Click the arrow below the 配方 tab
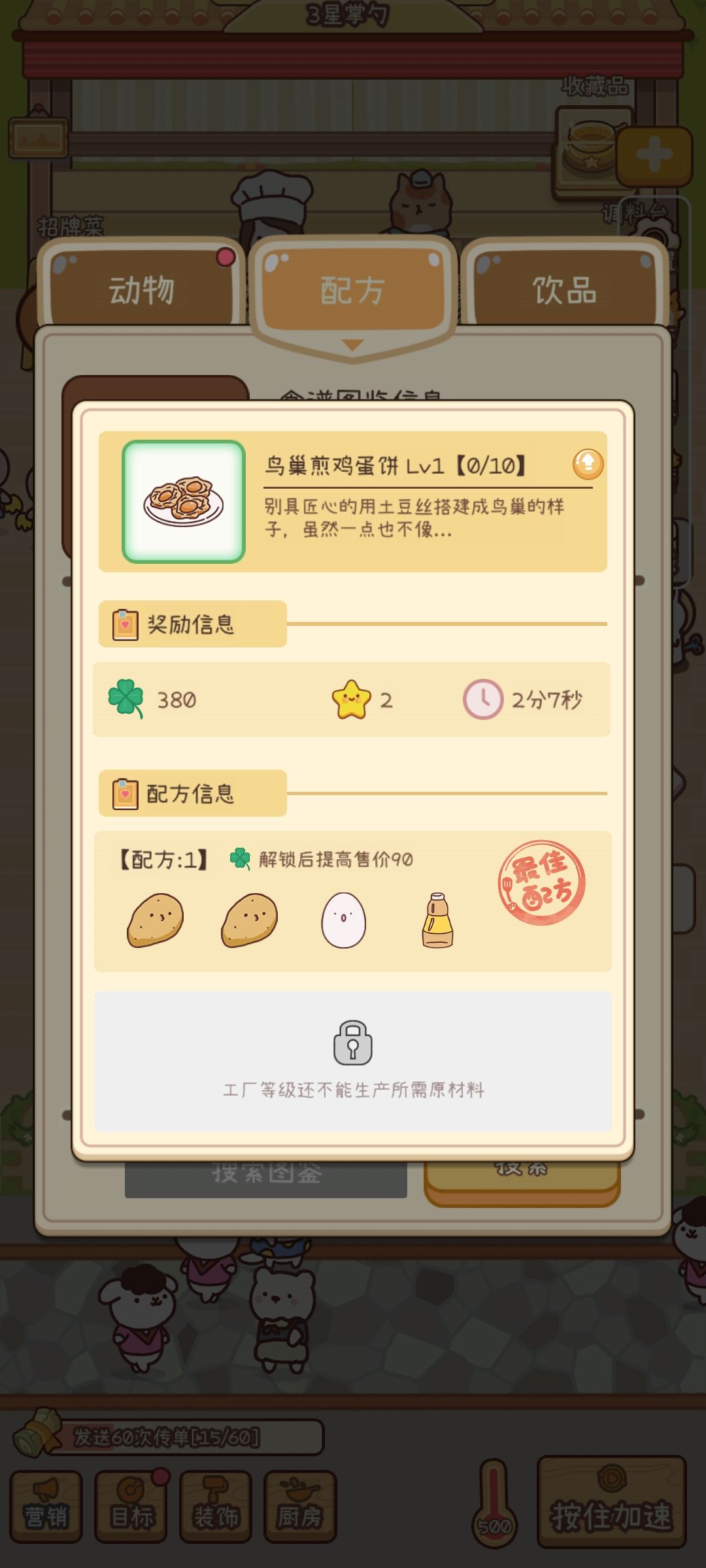706x1568 pixels. [x=352, y=344]
